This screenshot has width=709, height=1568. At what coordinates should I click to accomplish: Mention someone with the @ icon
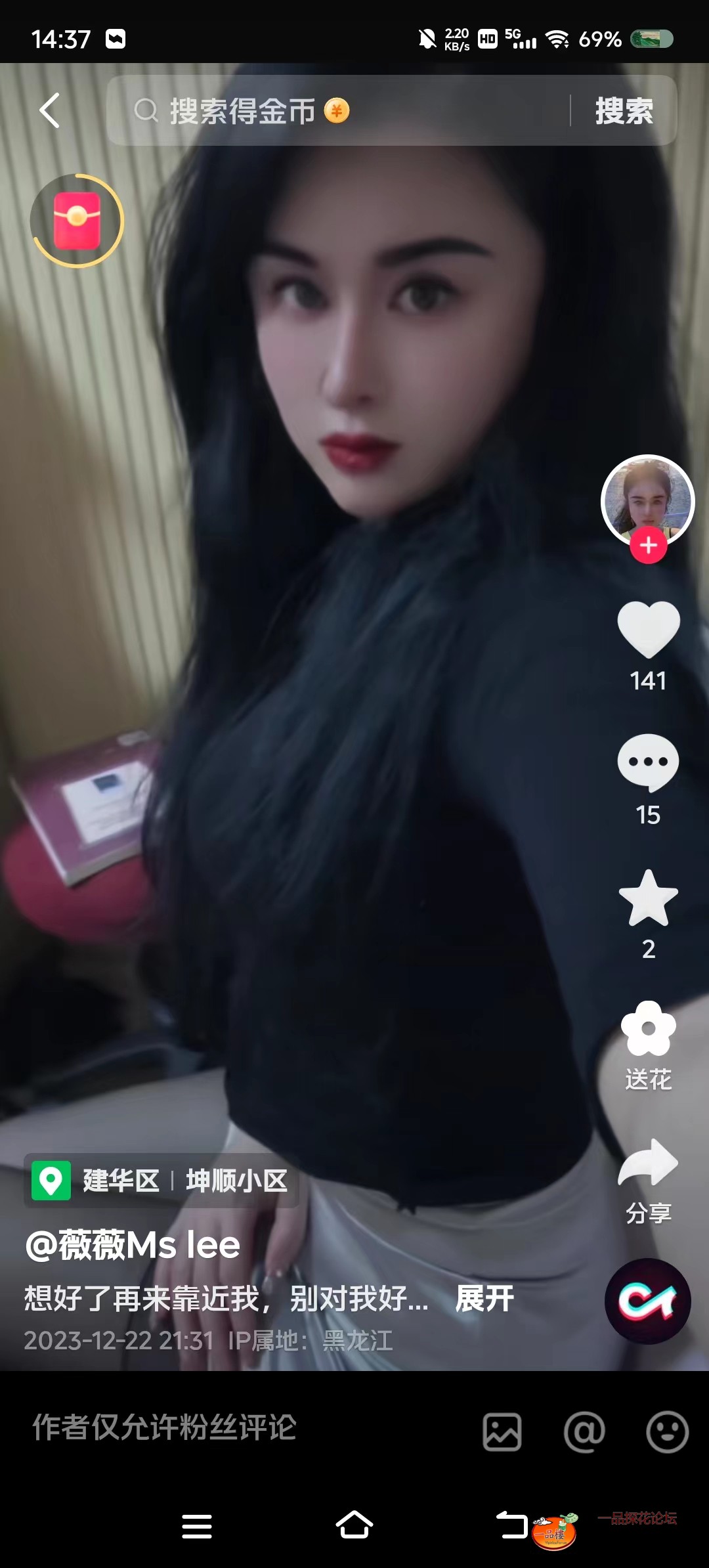click(584, 1431)
